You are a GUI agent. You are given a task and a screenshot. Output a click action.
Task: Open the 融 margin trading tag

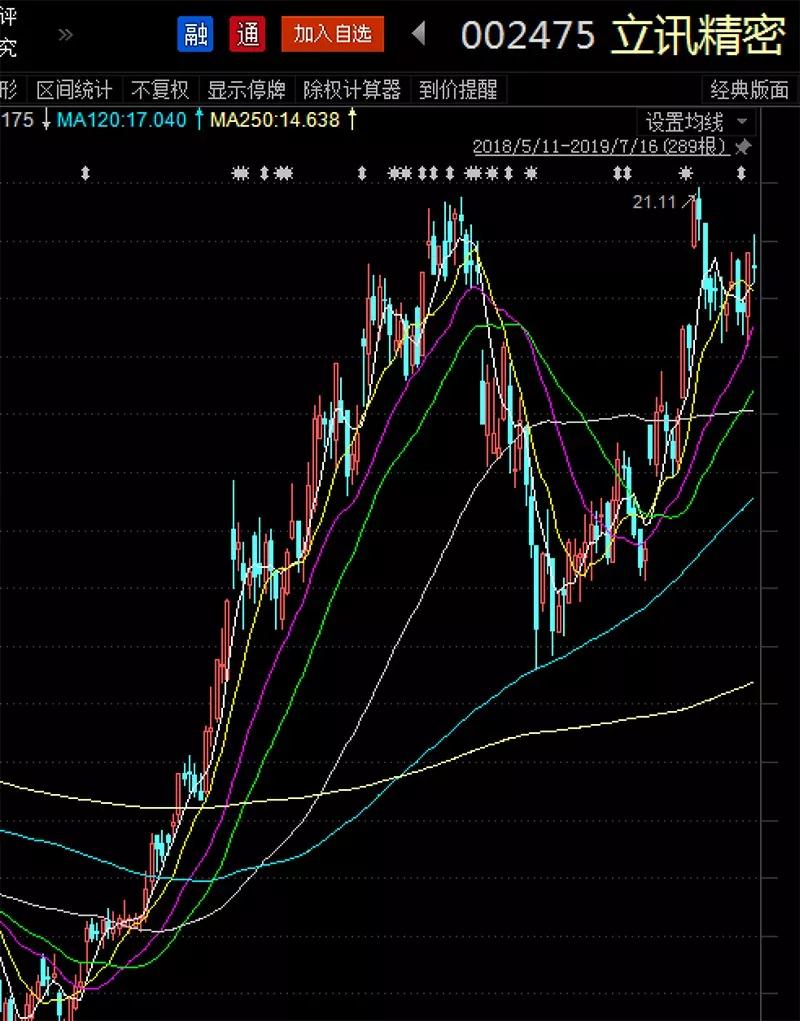pos(196,34)
